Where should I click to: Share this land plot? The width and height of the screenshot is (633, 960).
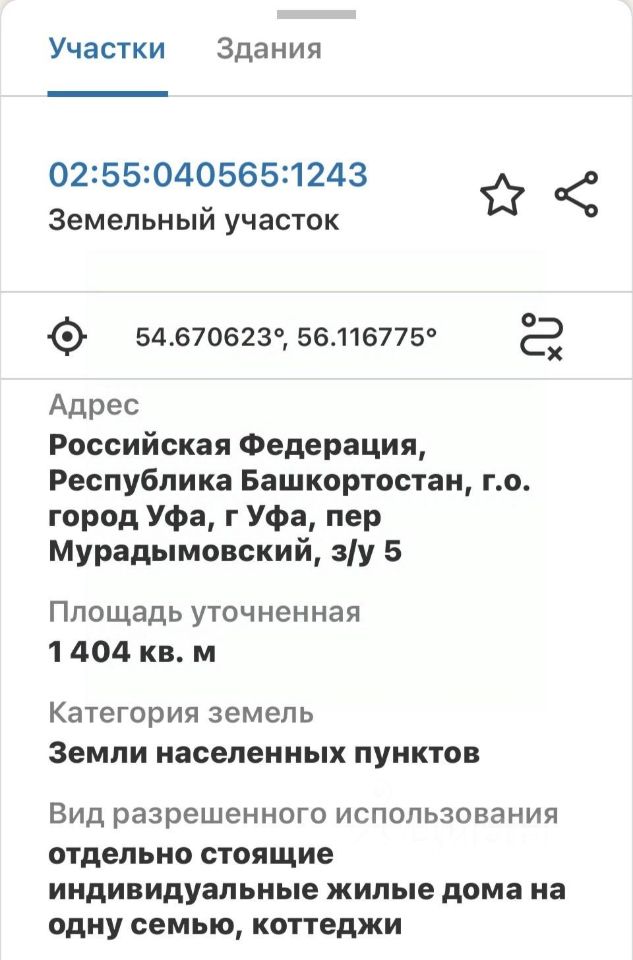[x=576, y=195]
